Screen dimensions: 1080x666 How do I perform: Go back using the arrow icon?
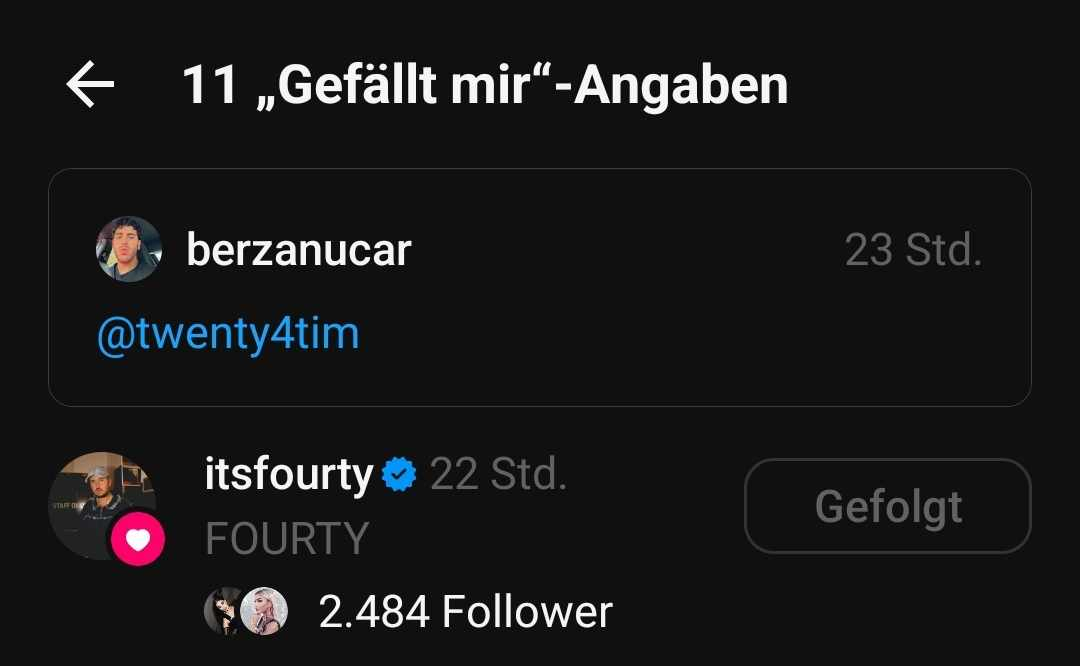pos(90,86)
